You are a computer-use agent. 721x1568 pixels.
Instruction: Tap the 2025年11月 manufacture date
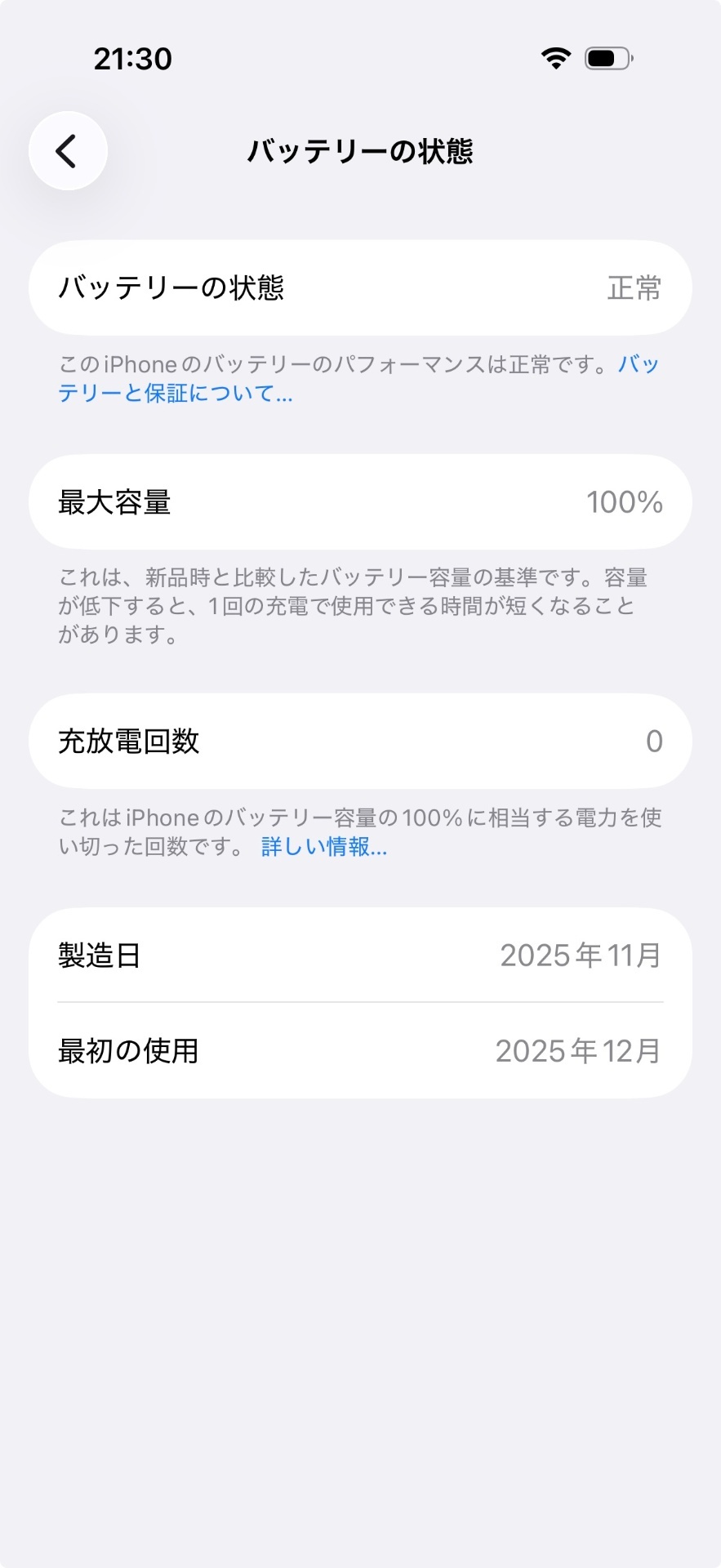[579, 954]
